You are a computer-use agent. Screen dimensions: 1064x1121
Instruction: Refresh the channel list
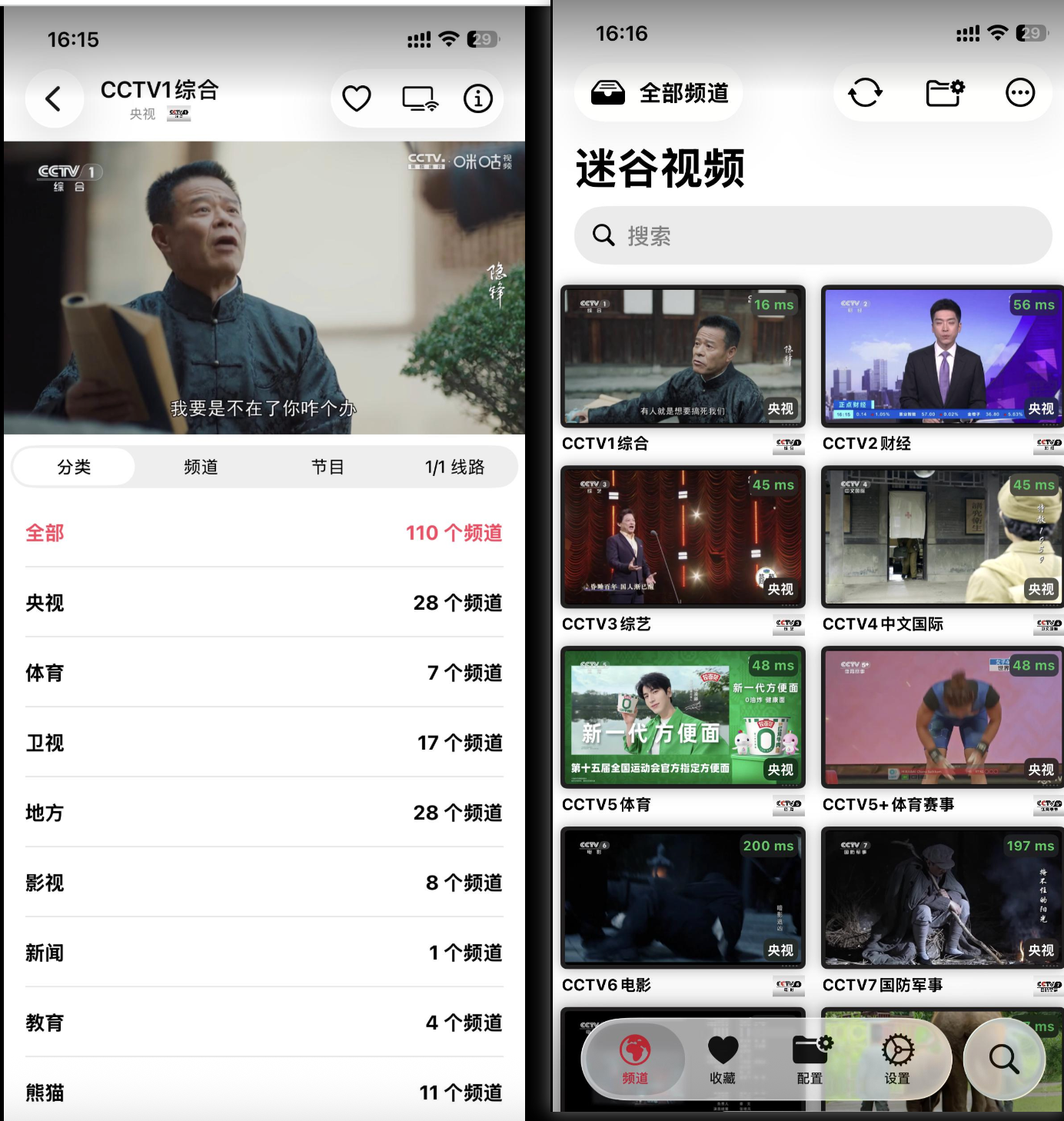point(863,92)
